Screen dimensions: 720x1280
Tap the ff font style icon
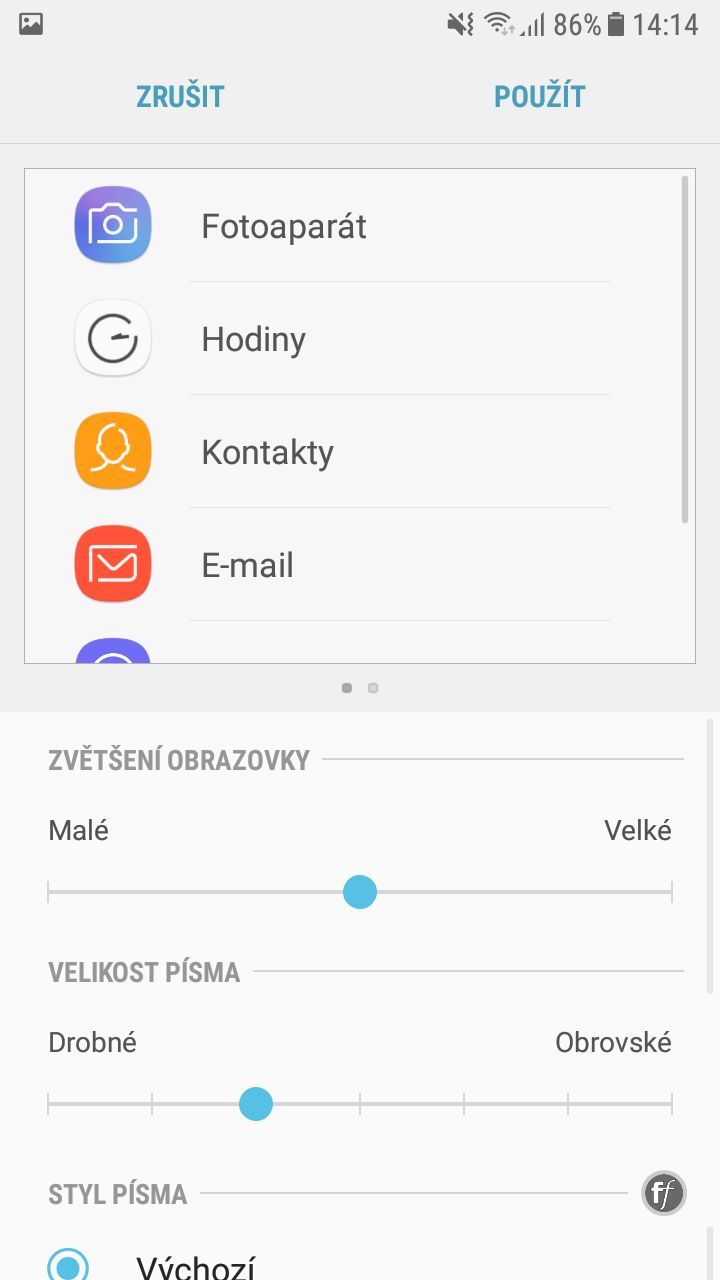coord(662,1193)
